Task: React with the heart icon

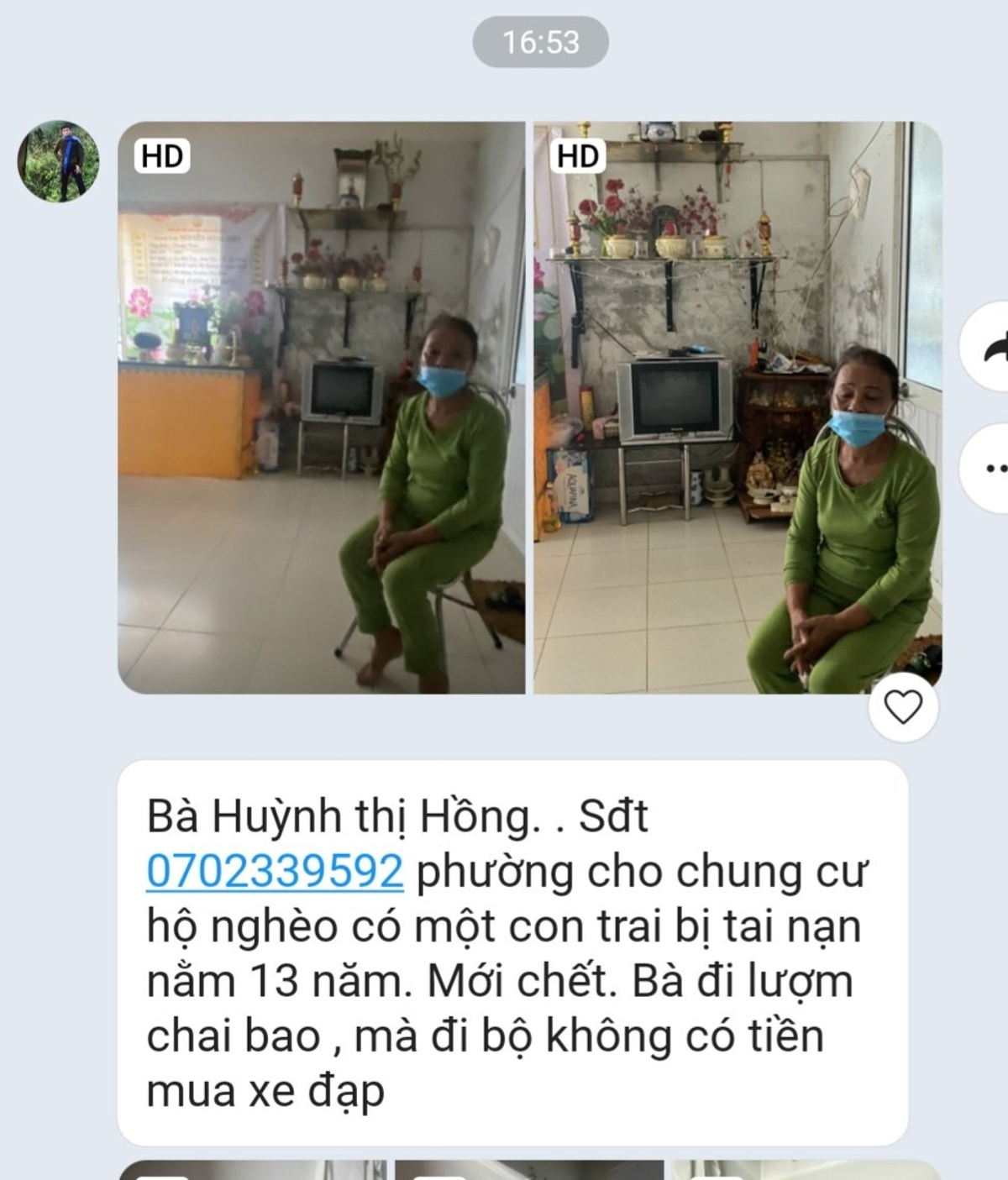Action: (903, 707)
